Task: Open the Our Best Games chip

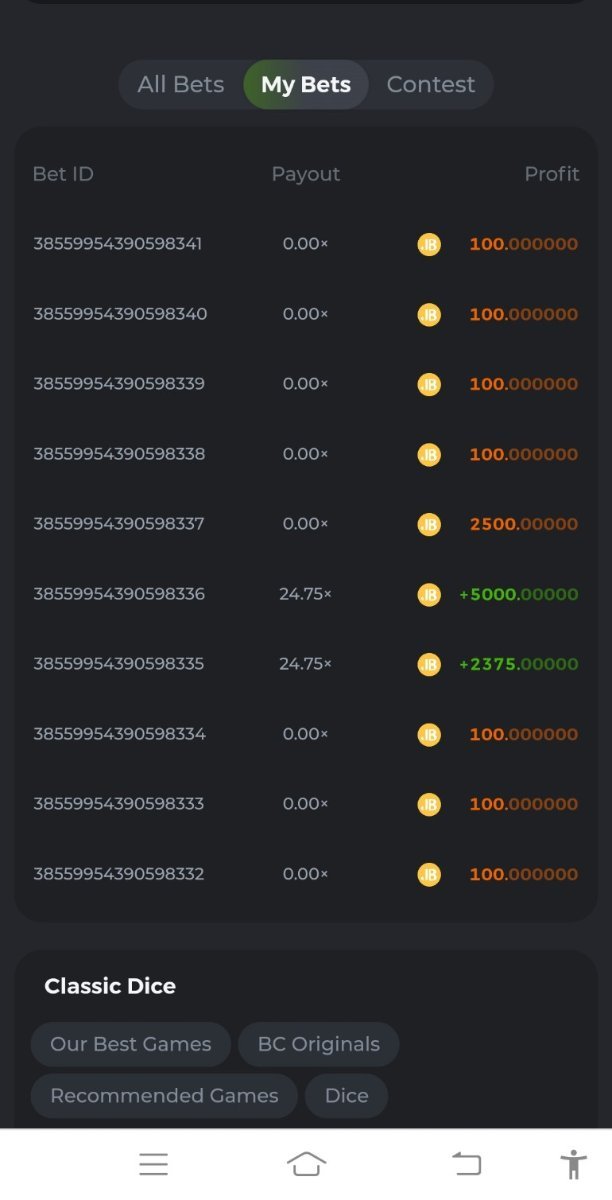Action: click(x=131, y=1044)
